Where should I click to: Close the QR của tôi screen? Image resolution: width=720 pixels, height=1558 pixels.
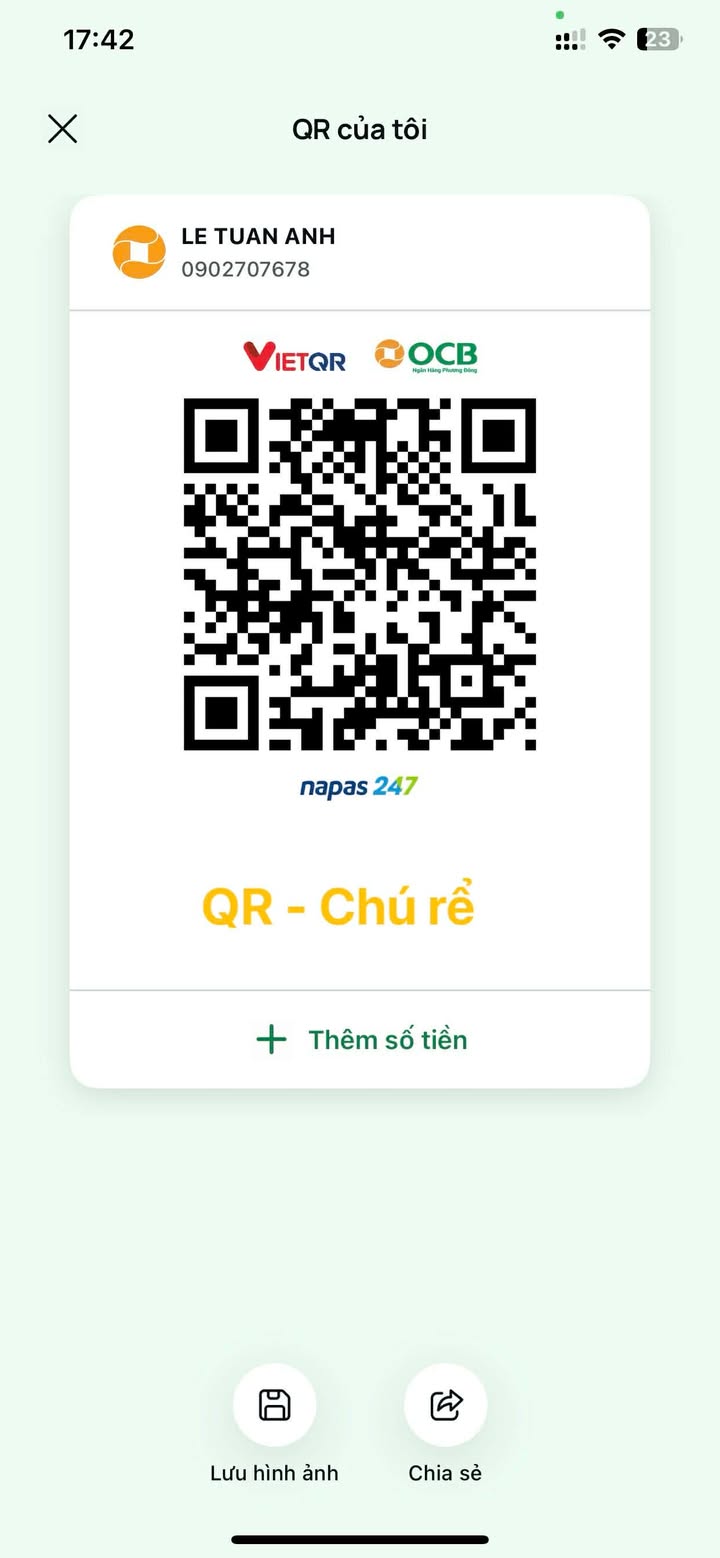click(x=62, y=129)
